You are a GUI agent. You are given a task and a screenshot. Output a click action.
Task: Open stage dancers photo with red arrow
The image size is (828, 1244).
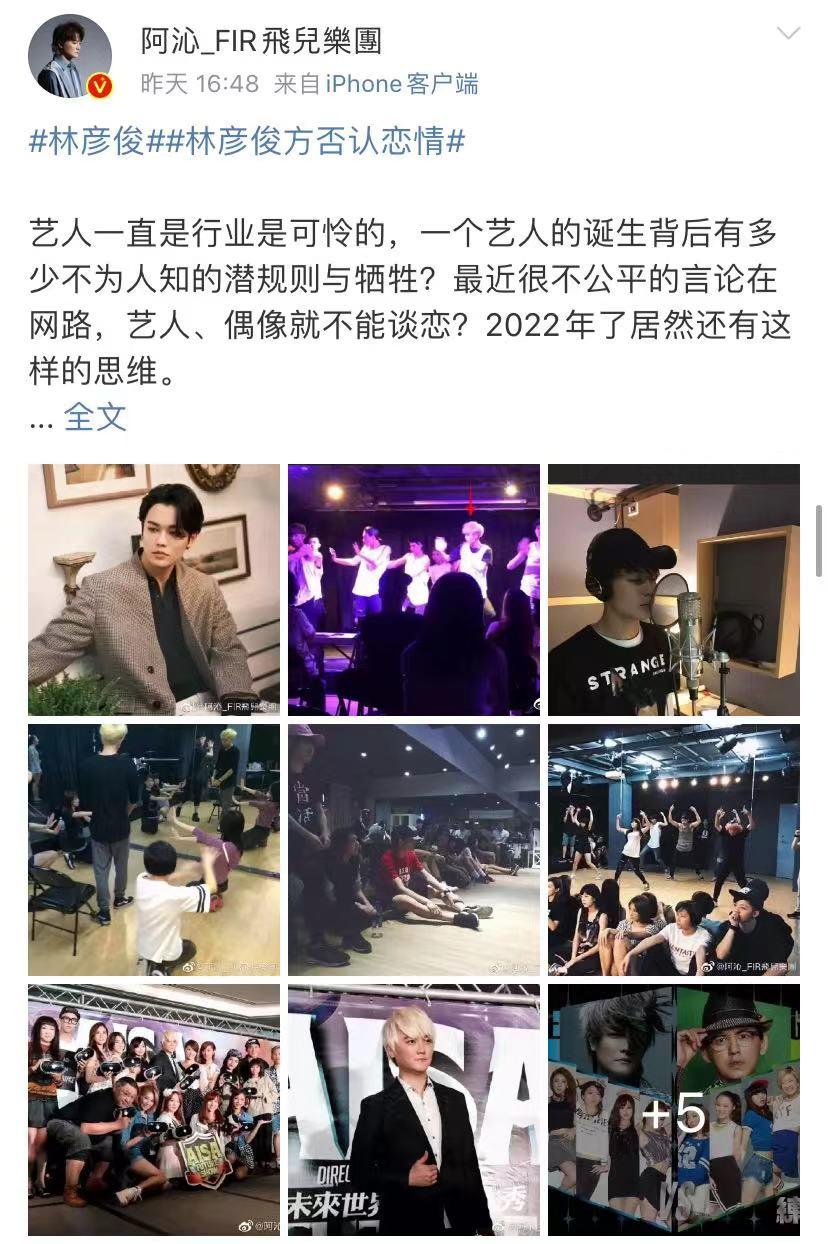pos(414,589)
